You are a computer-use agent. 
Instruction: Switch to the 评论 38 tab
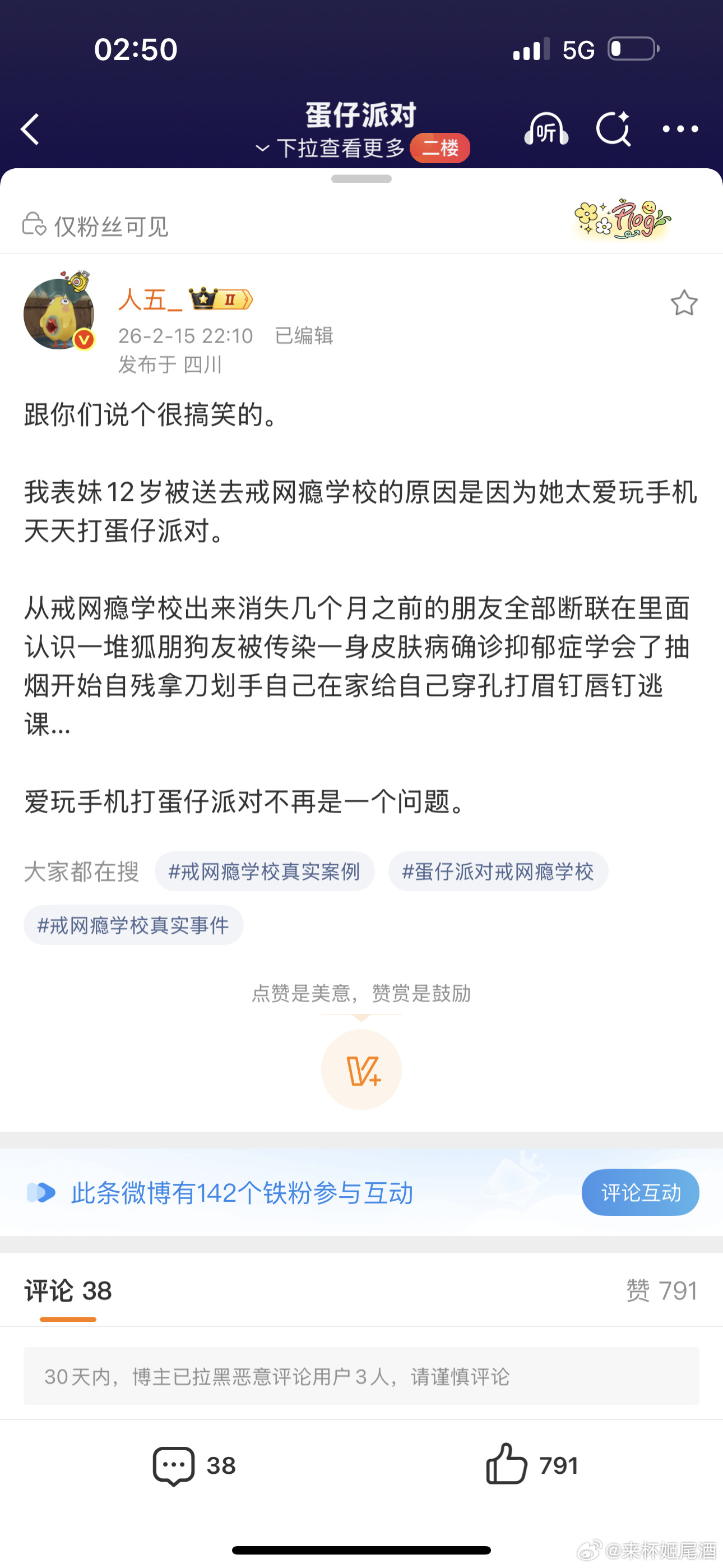pos(68,1291)
